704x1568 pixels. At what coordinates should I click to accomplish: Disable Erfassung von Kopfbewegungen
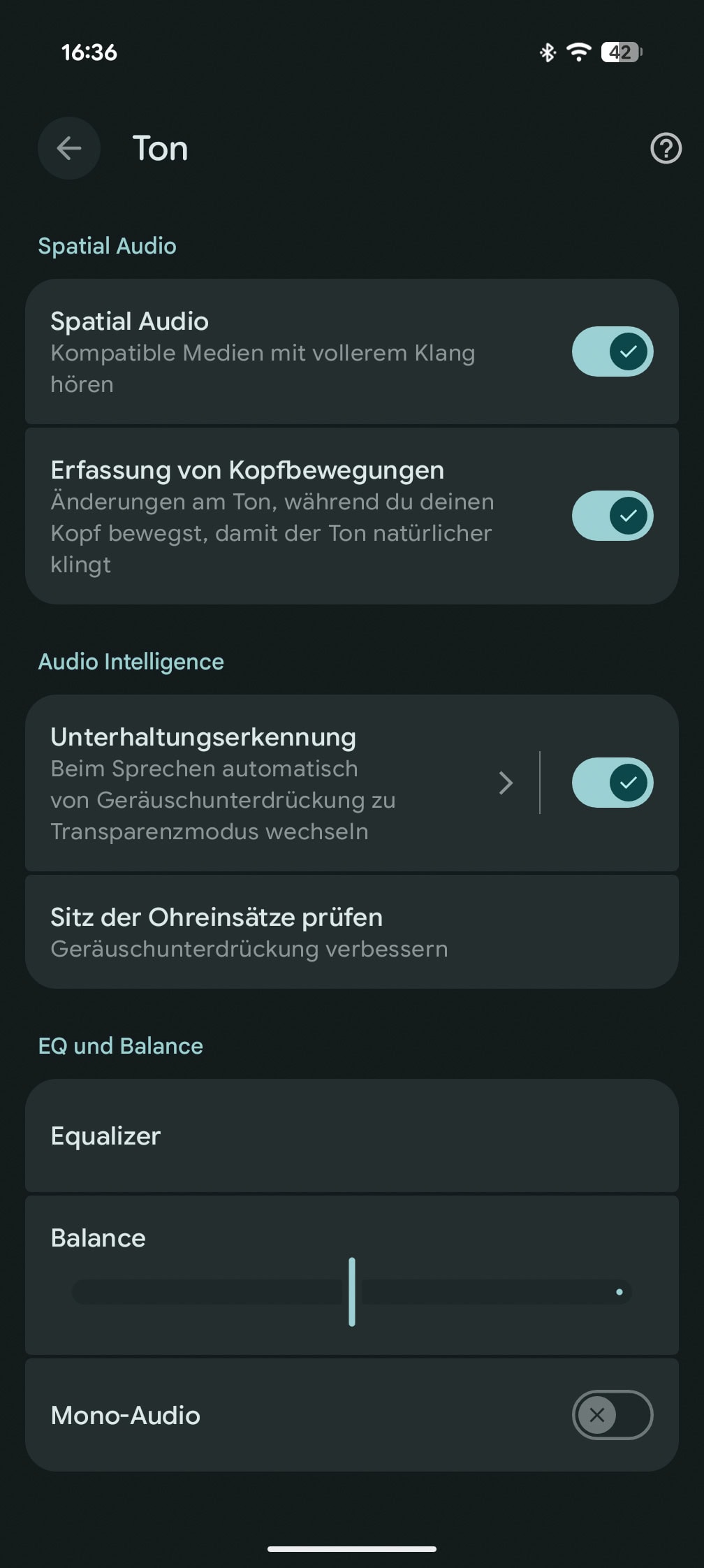[x=613, y=516]
